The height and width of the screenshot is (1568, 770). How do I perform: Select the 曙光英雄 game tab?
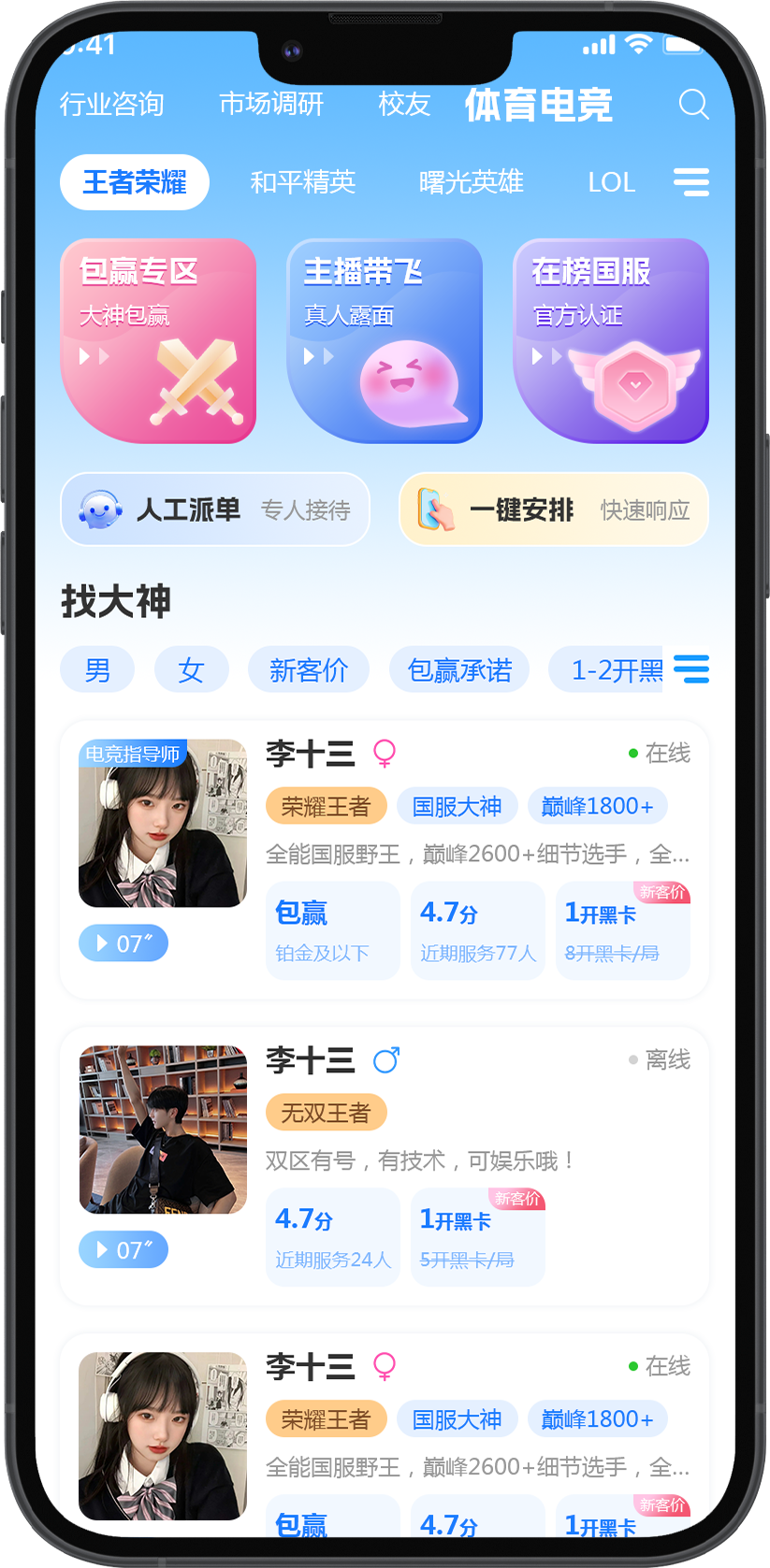pos(471,182)
